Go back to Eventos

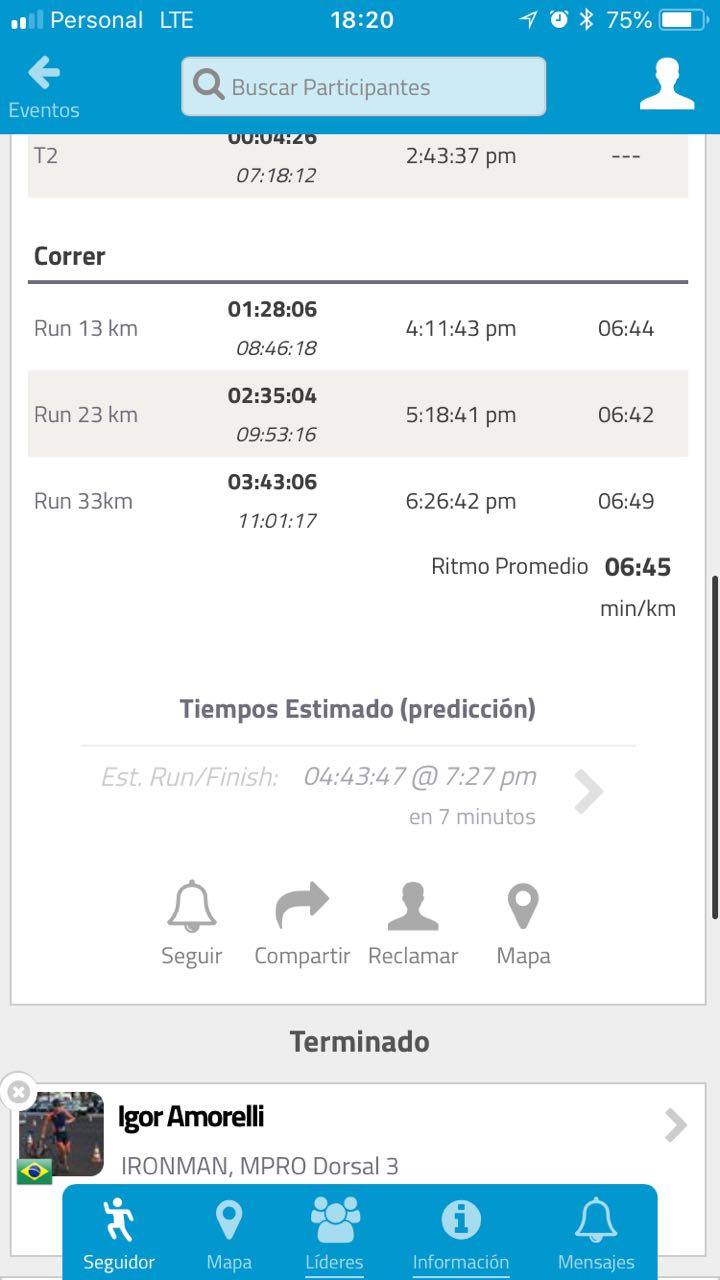[44, 87]
